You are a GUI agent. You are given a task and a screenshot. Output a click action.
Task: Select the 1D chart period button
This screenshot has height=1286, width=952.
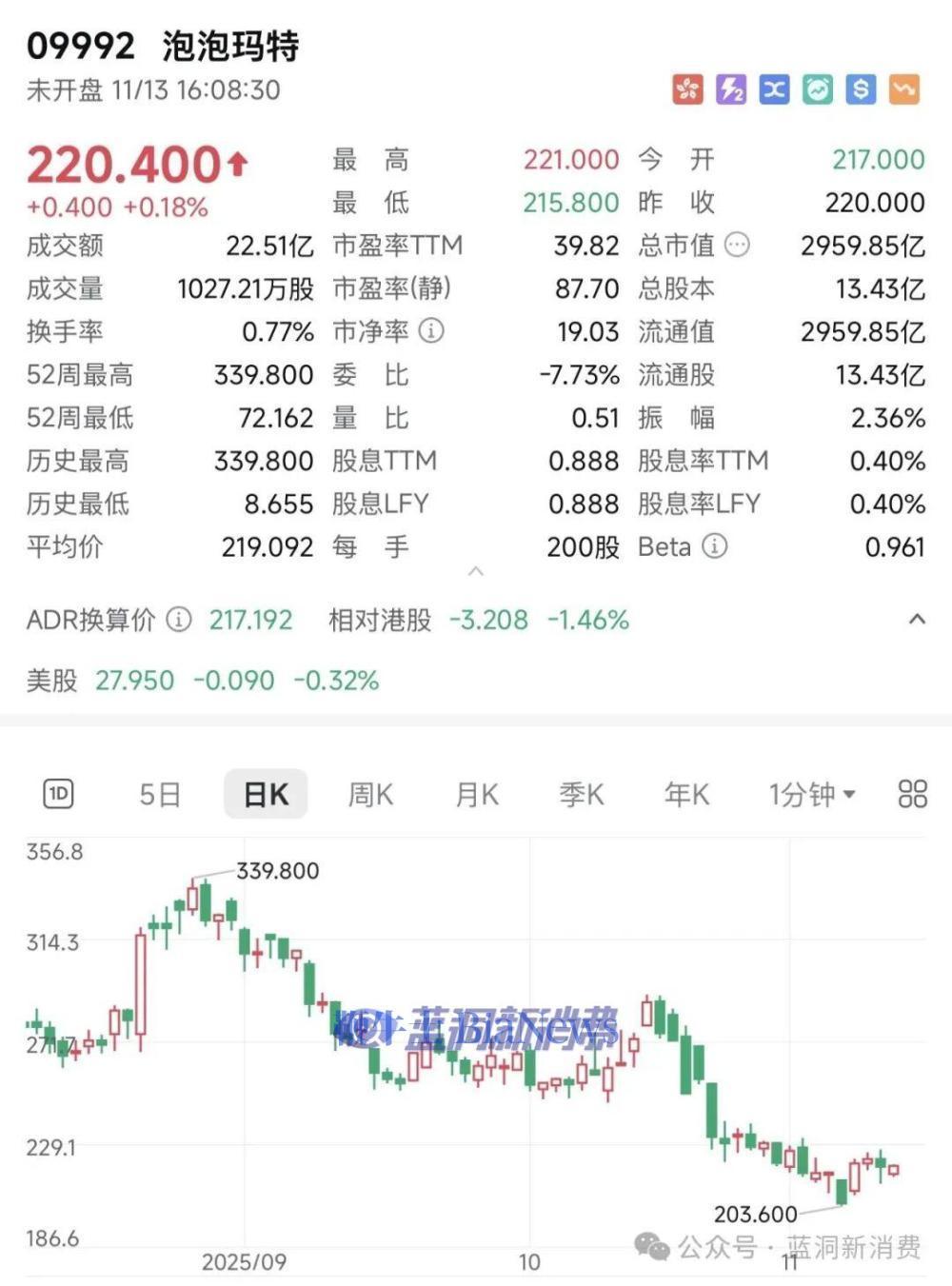59,792
